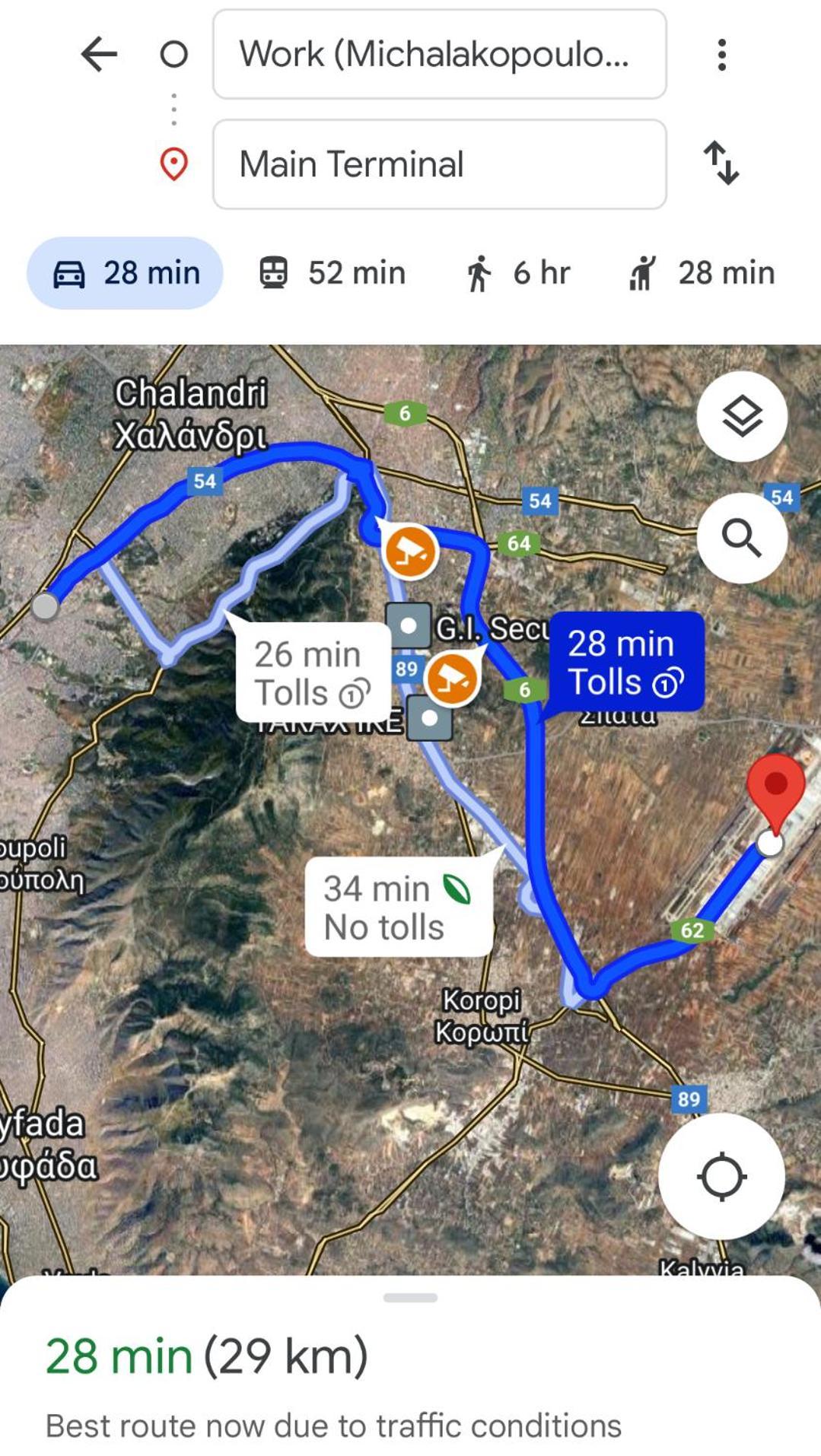
Task: Switch to ride services 28 min
Action: click(702, 273)
